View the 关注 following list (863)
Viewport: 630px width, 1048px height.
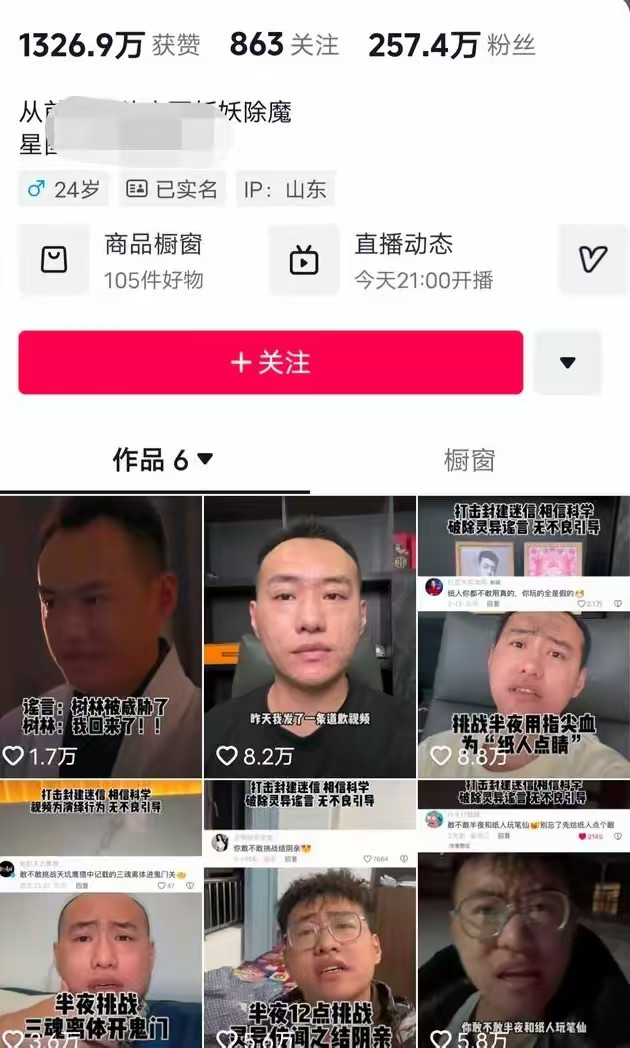[284, 45]
